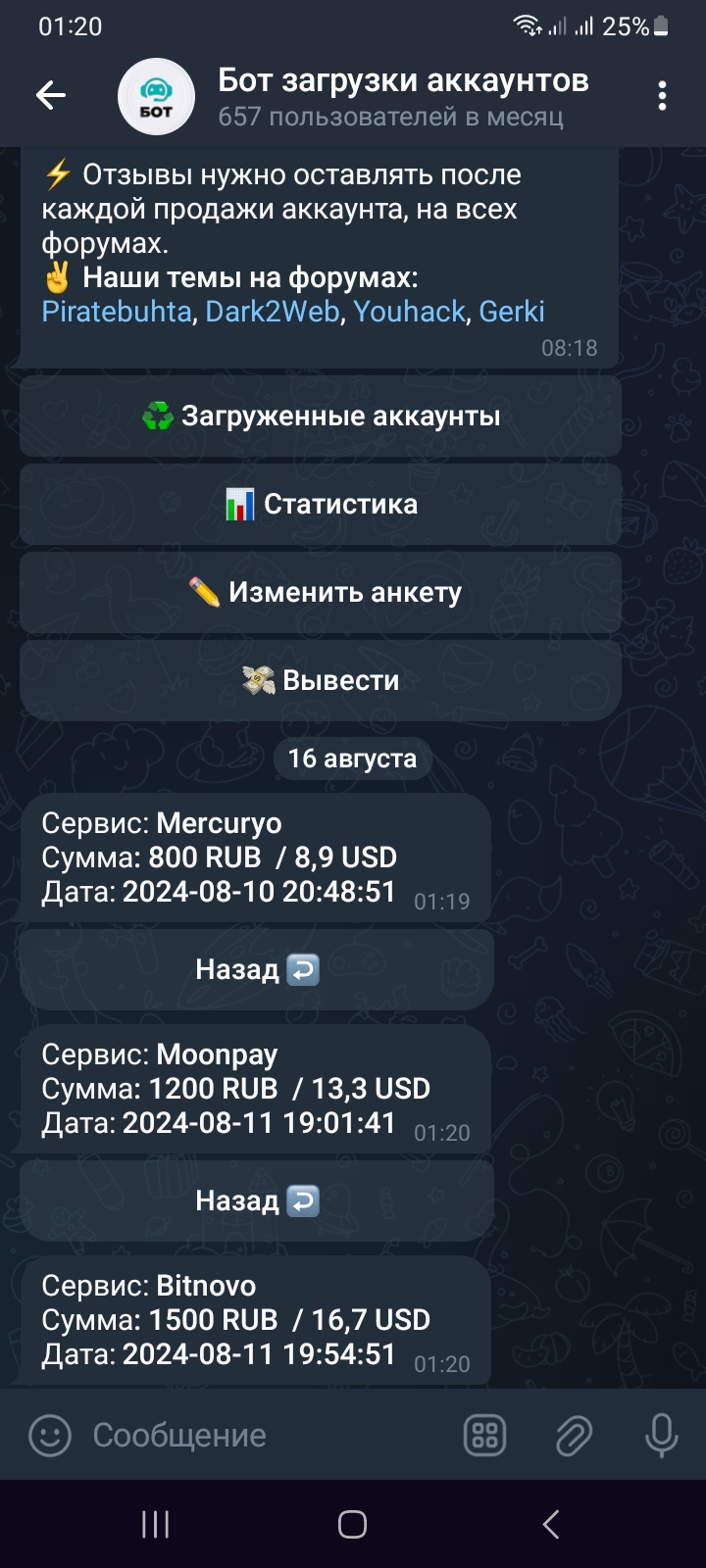Open the emoji picker
Image resolution: width=706 pixels, height=1568 pixels.
point(50,1436)
